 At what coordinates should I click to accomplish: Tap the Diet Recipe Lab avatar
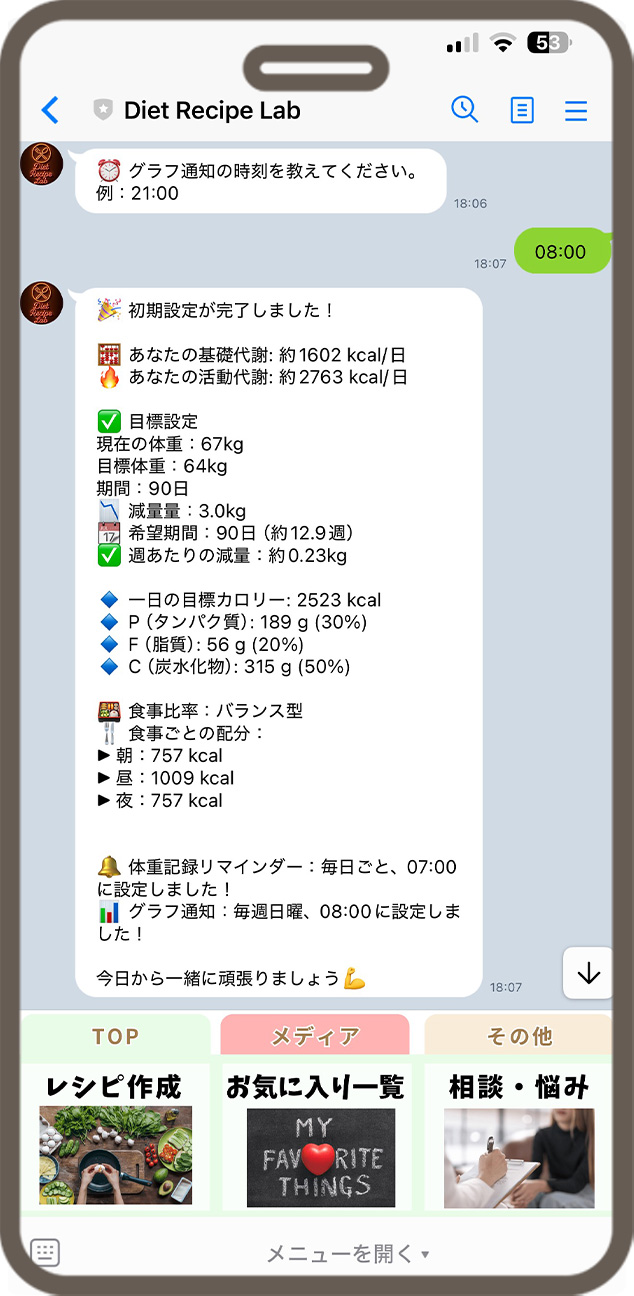pos(42,303)
